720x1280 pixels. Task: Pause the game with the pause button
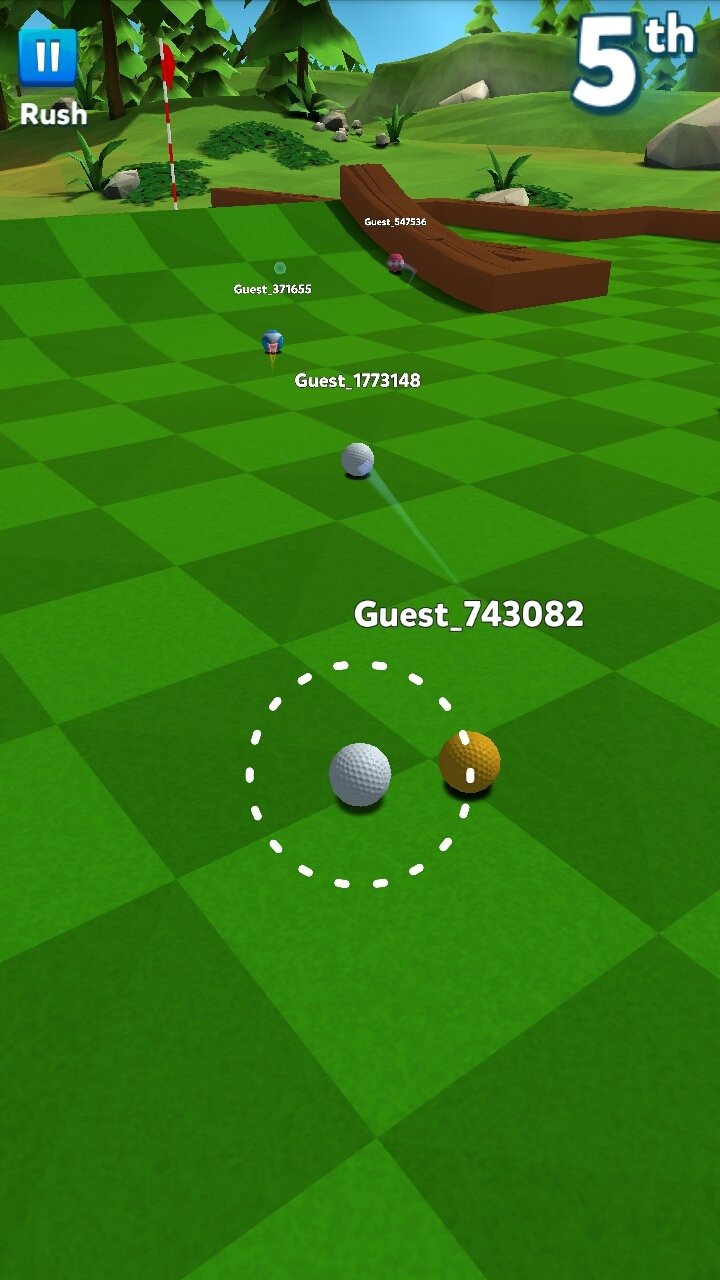[x=47, y=57]
